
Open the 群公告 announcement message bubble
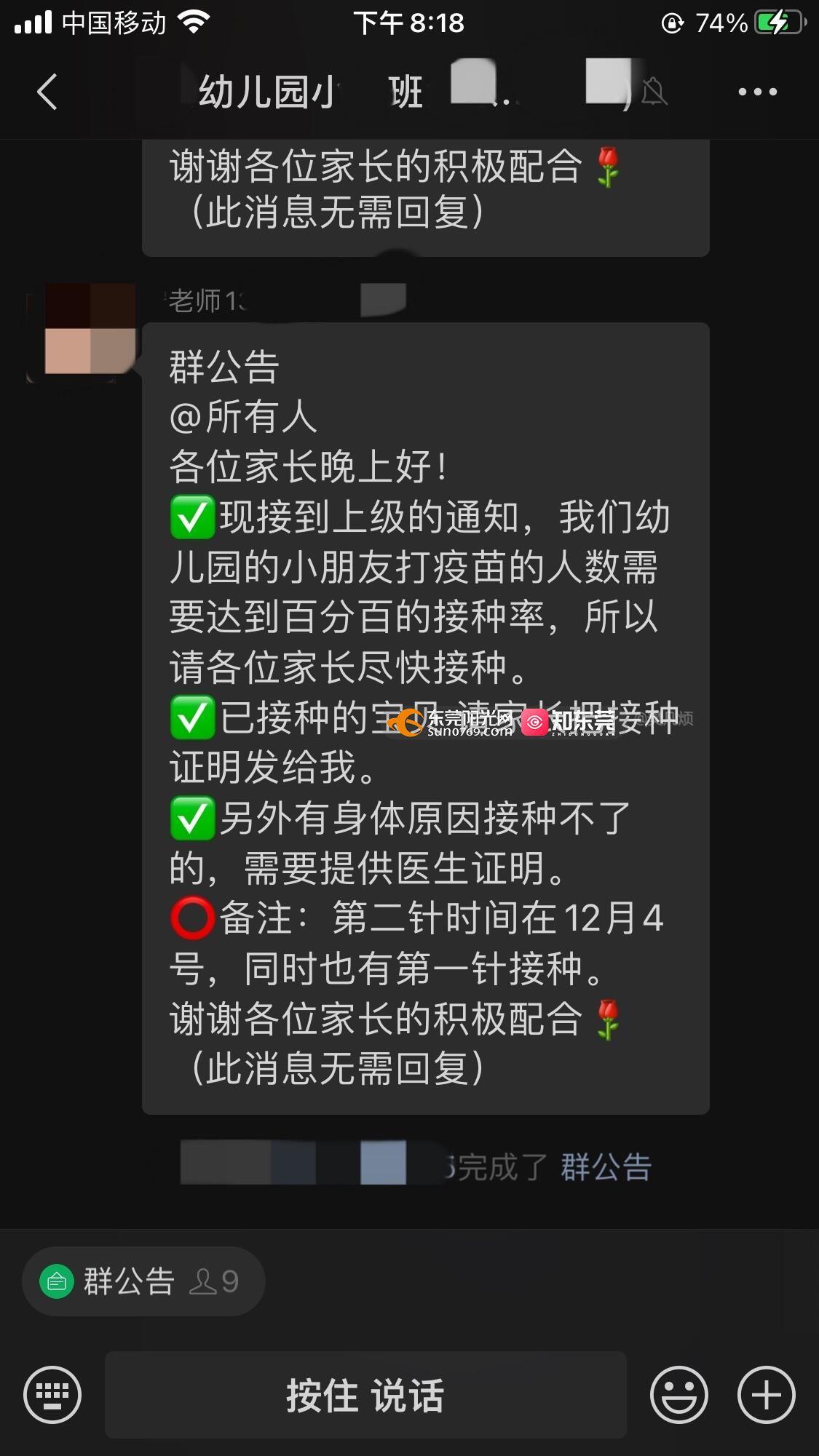425,717
